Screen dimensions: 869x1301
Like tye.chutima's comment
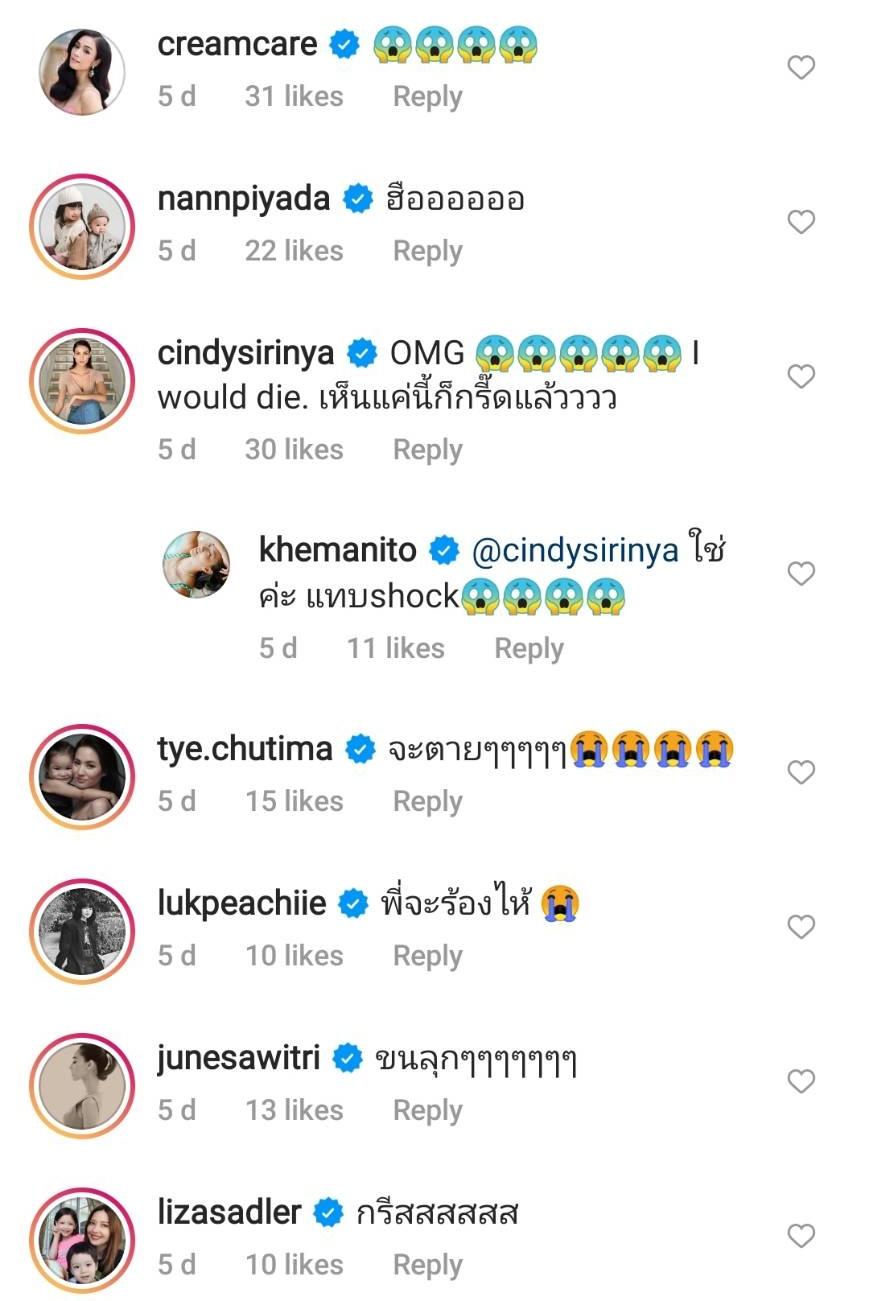(801, 772)
